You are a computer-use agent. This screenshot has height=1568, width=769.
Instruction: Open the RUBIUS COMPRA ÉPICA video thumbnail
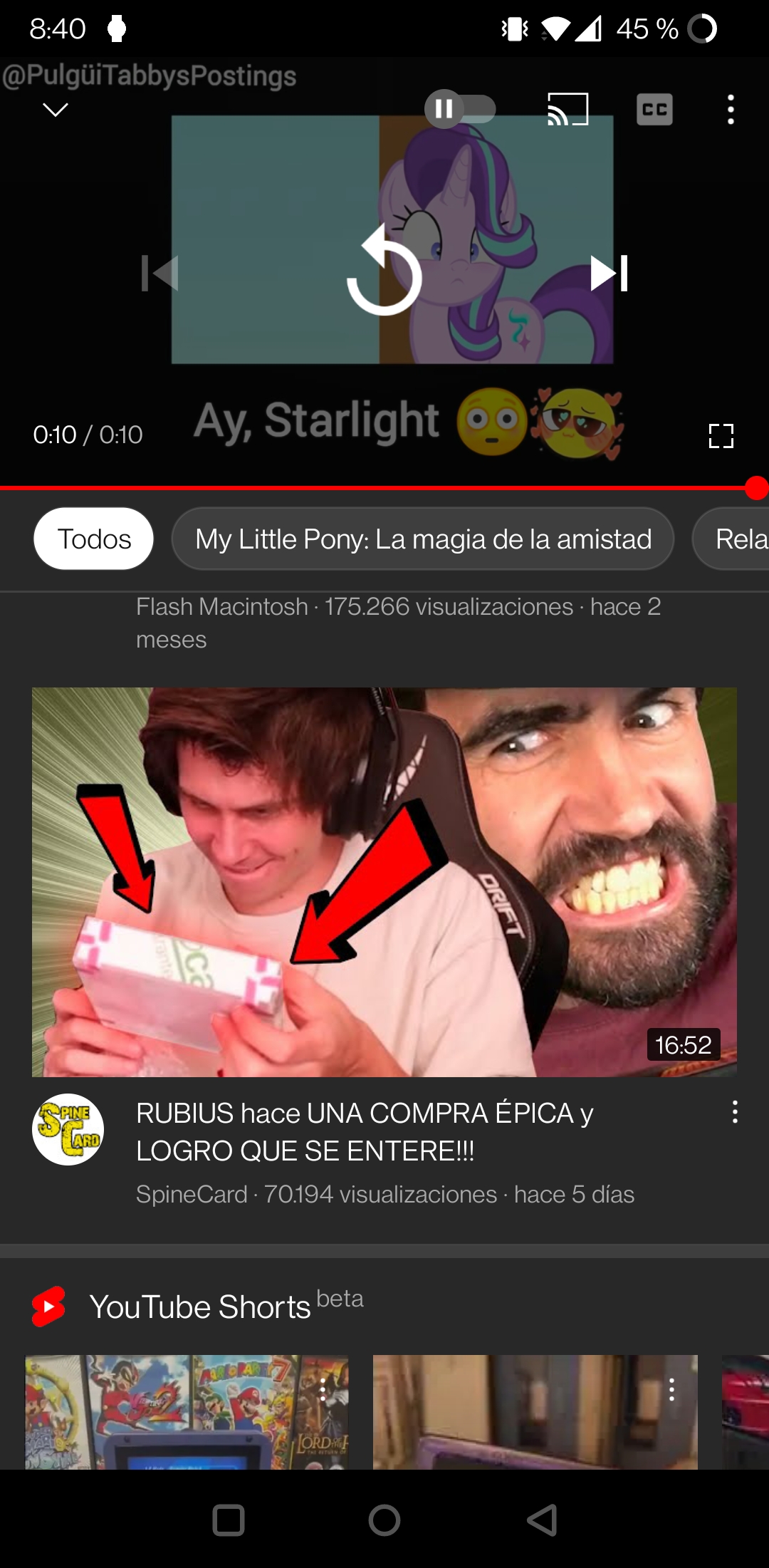coord(384,882)
